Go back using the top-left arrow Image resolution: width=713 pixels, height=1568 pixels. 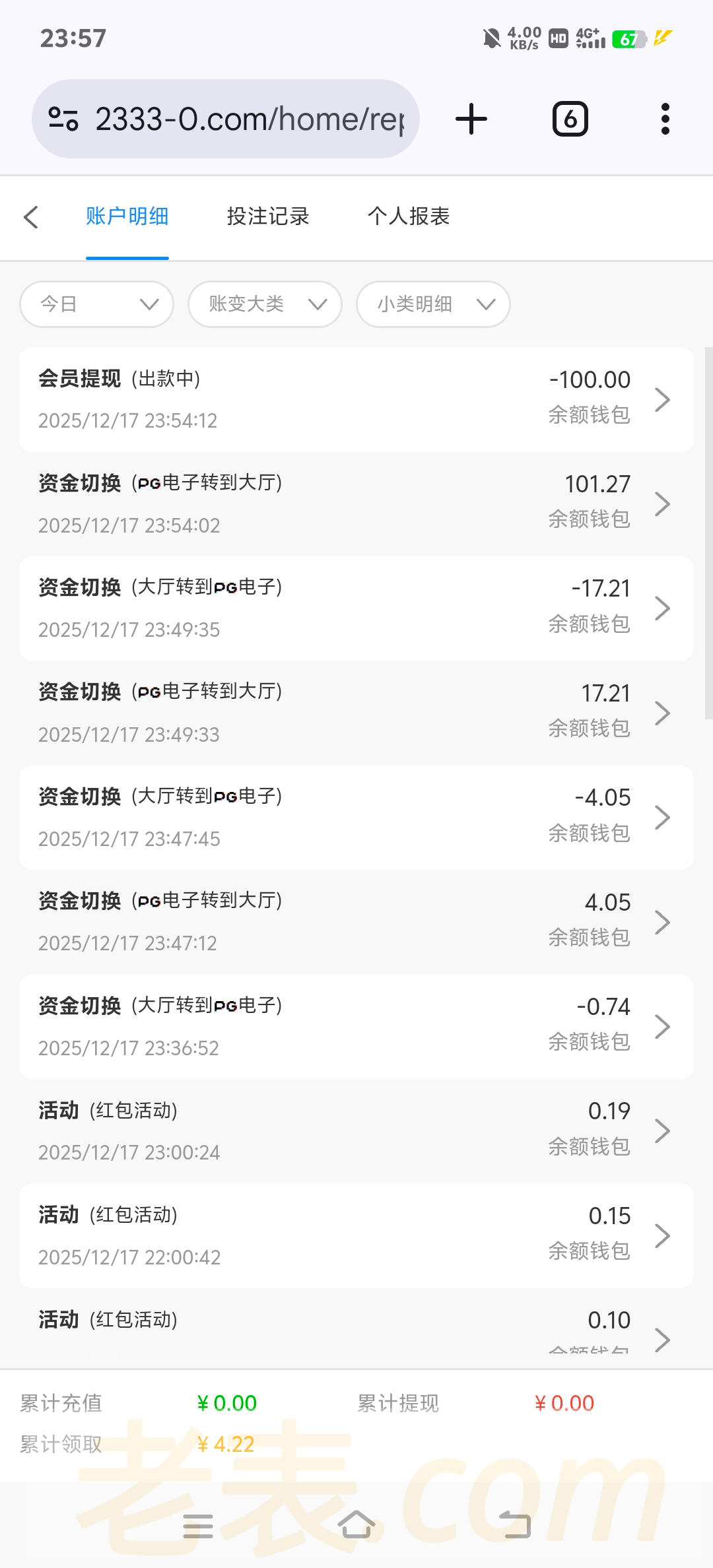coord(31,217)
